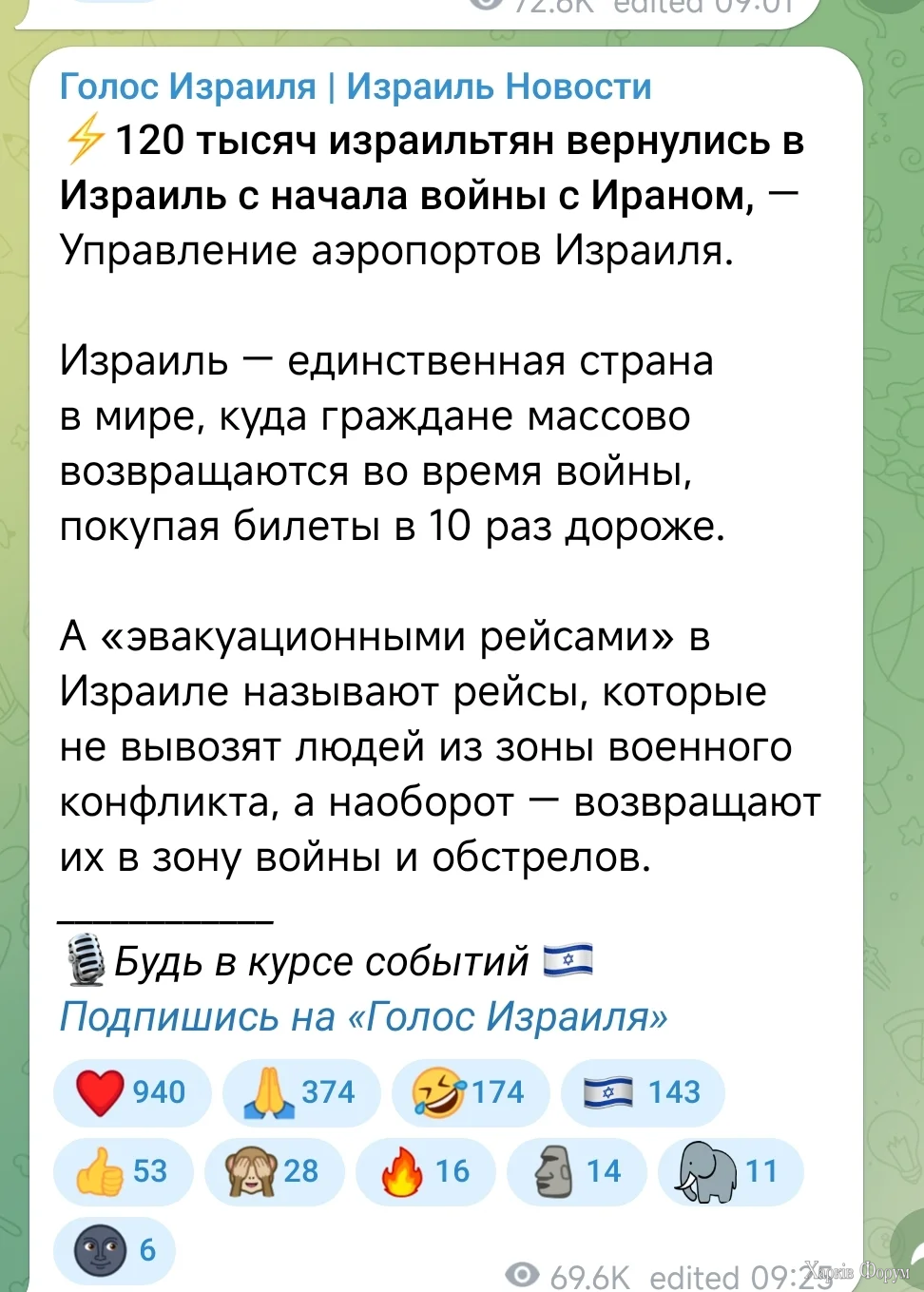Screen dimensions: 924x1292
Task: Add the fire reaction, 16
Action: pyautogui.click(x=425, y=1171)
